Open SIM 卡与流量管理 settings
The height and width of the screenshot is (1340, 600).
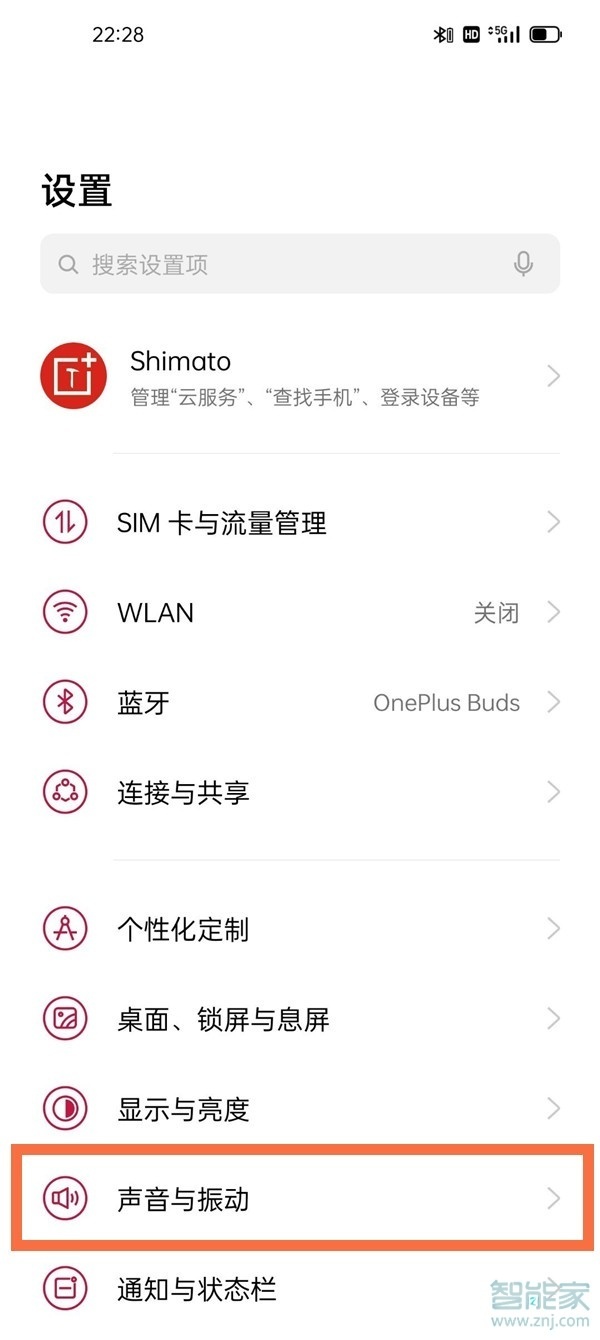[300, 522]
